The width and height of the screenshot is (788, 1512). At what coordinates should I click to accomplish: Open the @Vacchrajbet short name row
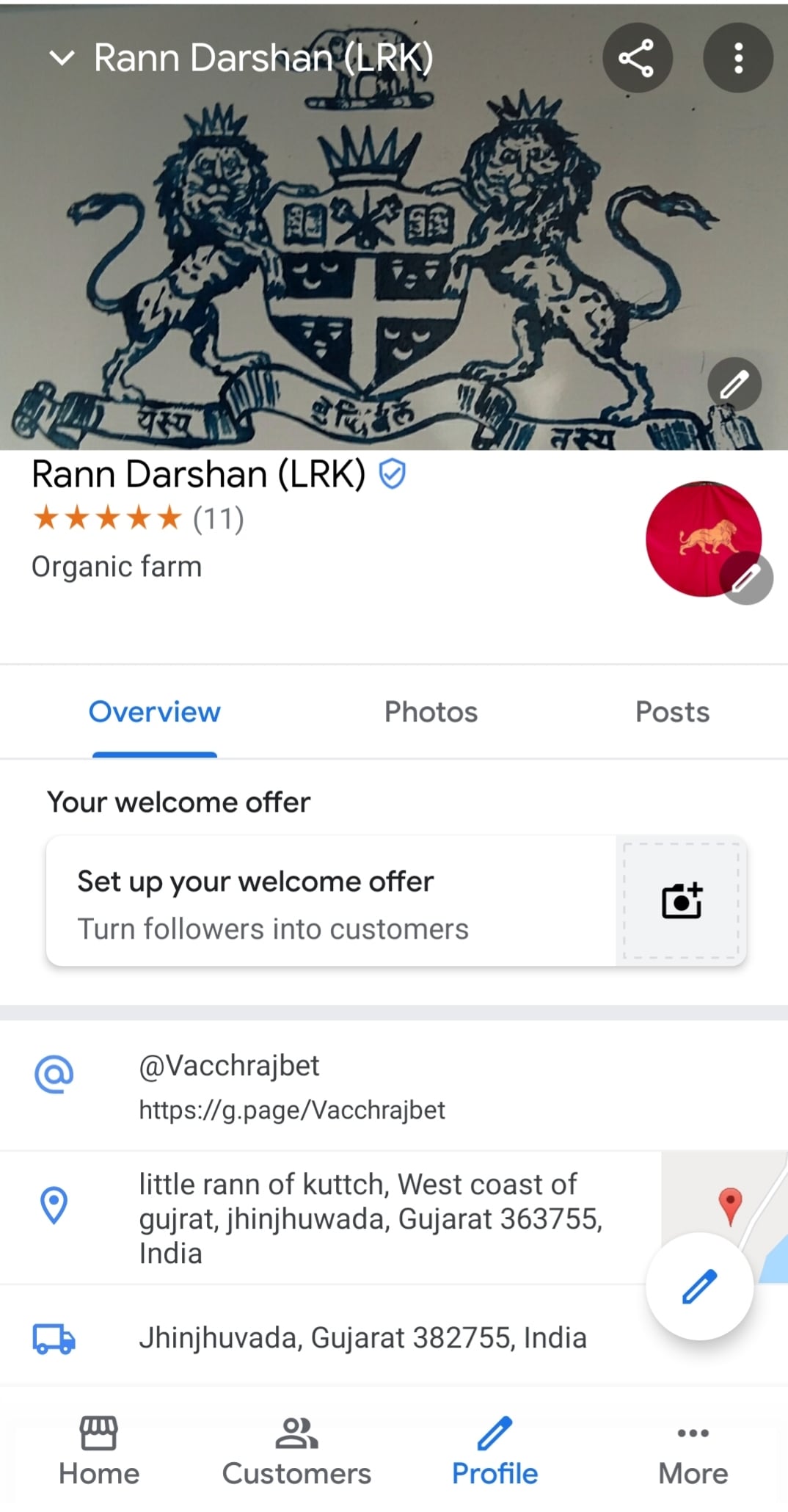[x=293, y=1086]
